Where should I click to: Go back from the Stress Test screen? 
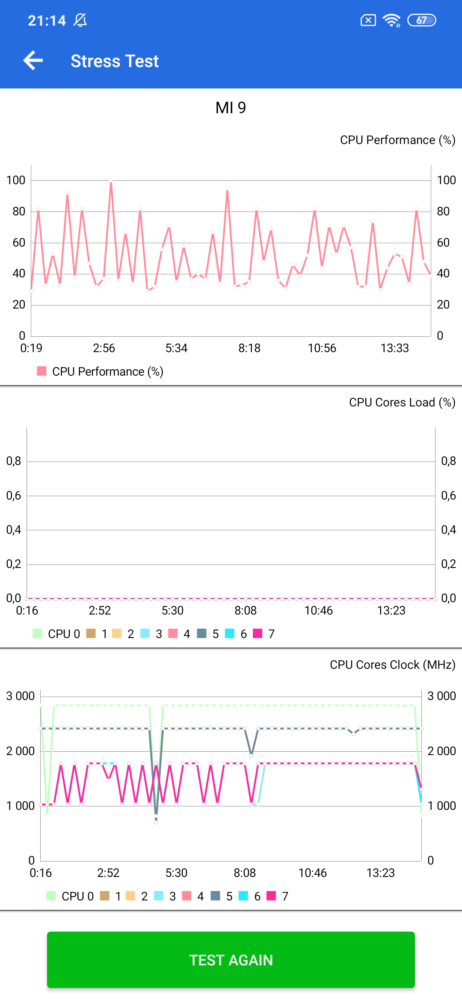[x=33, y=61]
